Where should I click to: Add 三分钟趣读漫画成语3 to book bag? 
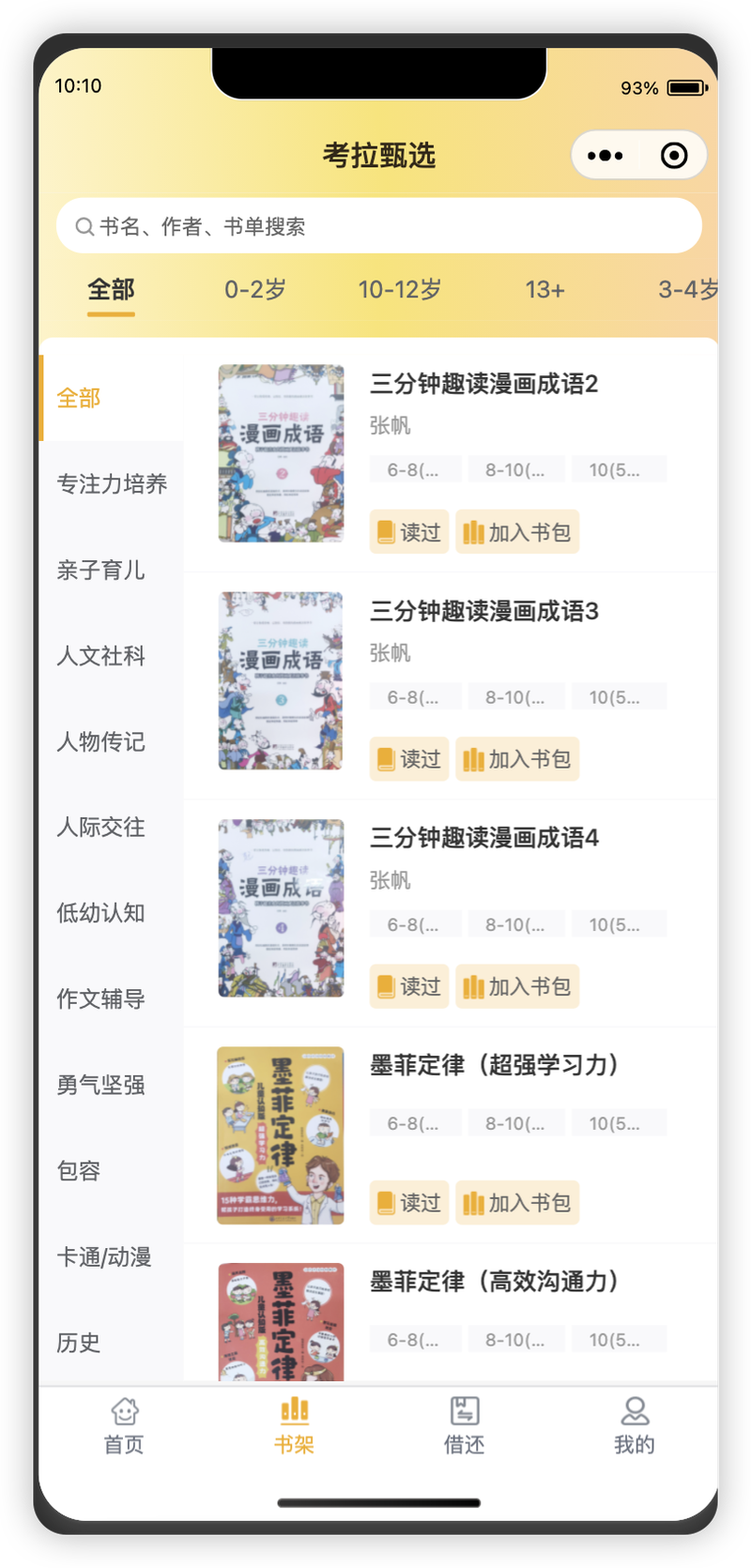click(x=517, y=759)
